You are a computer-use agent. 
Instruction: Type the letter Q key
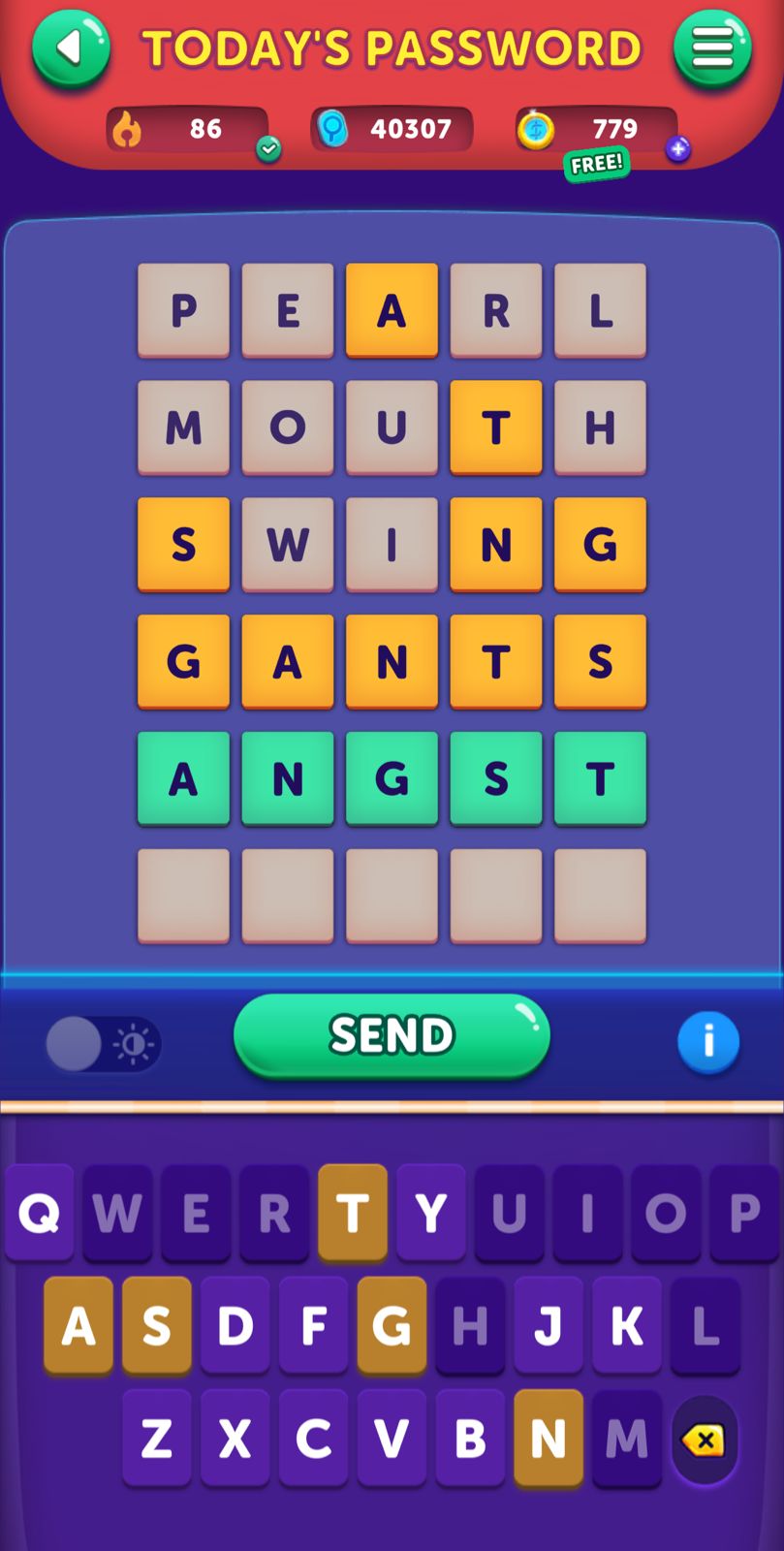point(39,1212)
